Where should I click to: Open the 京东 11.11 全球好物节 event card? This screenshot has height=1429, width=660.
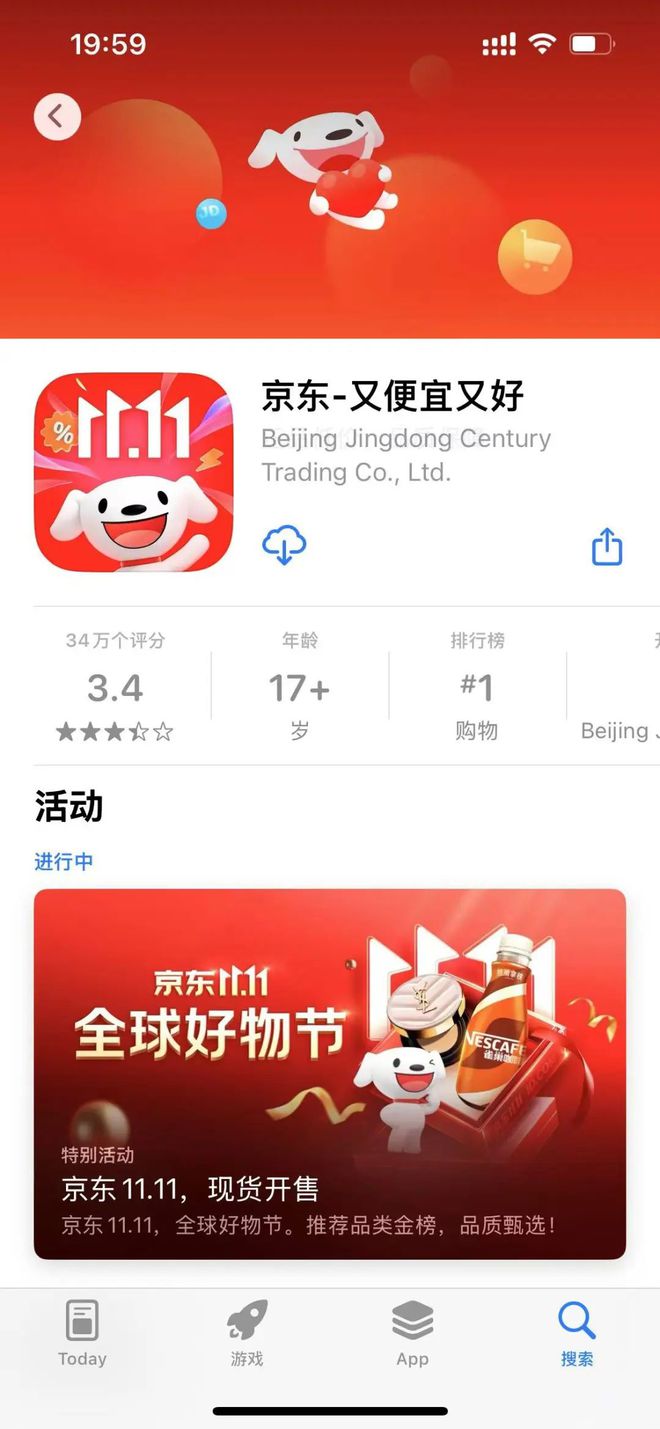tap(330, 1073)
